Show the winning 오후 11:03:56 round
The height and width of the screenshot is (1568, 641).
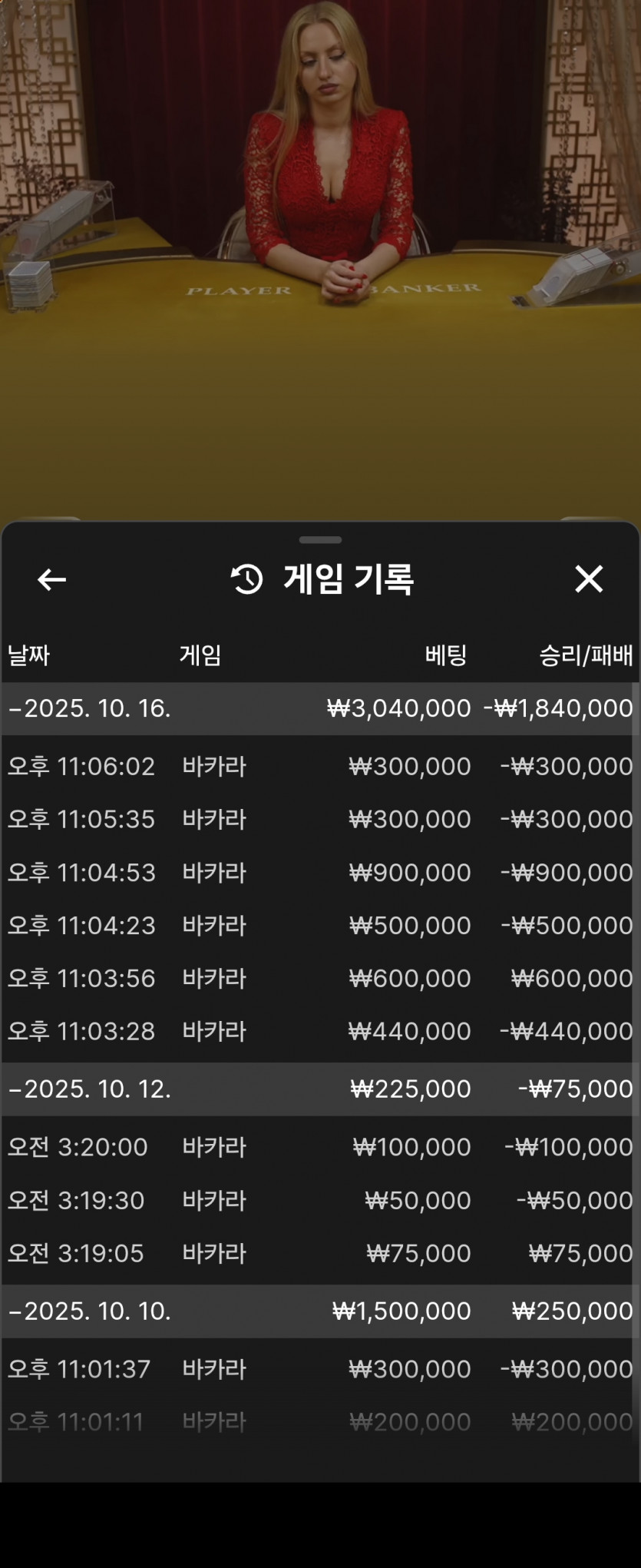(319, 979)
